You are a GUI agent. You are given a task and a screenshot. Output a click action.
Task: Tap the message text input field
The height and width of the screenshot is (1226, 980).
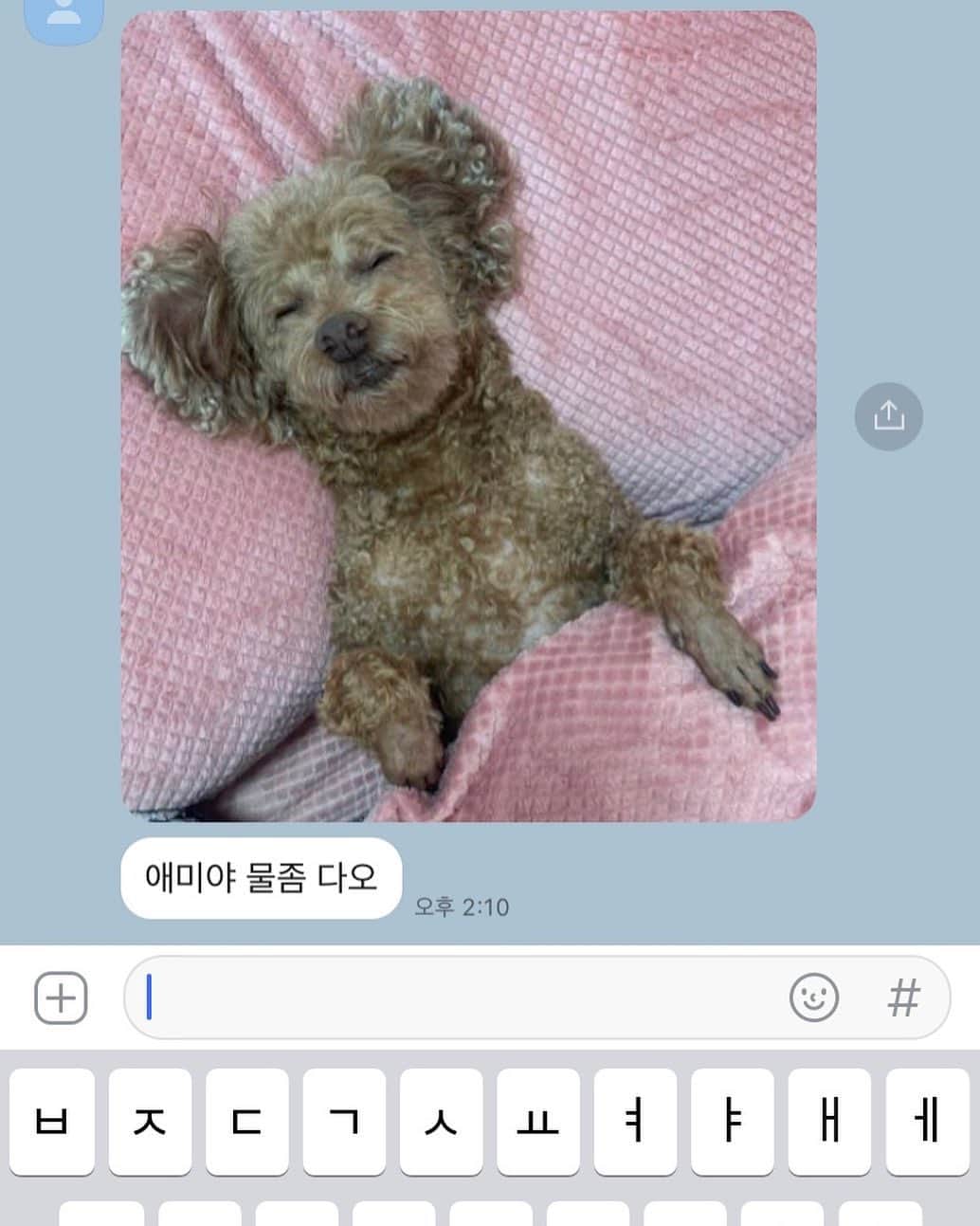pos(455,997)
